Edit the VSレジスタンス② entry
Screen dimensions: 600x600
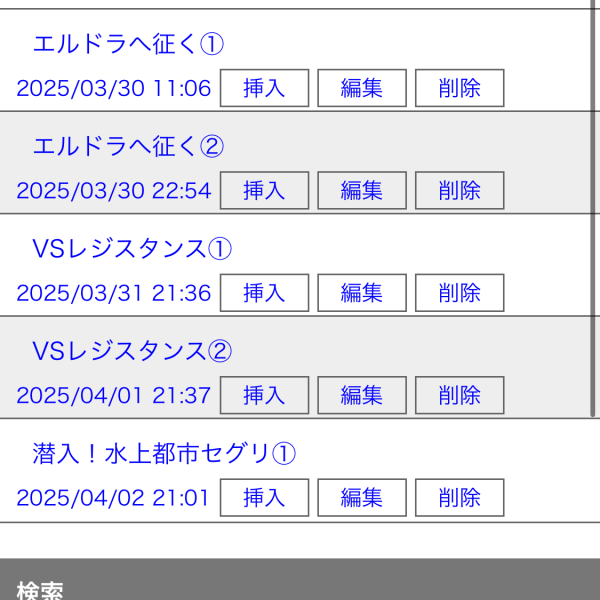[362, 395]
